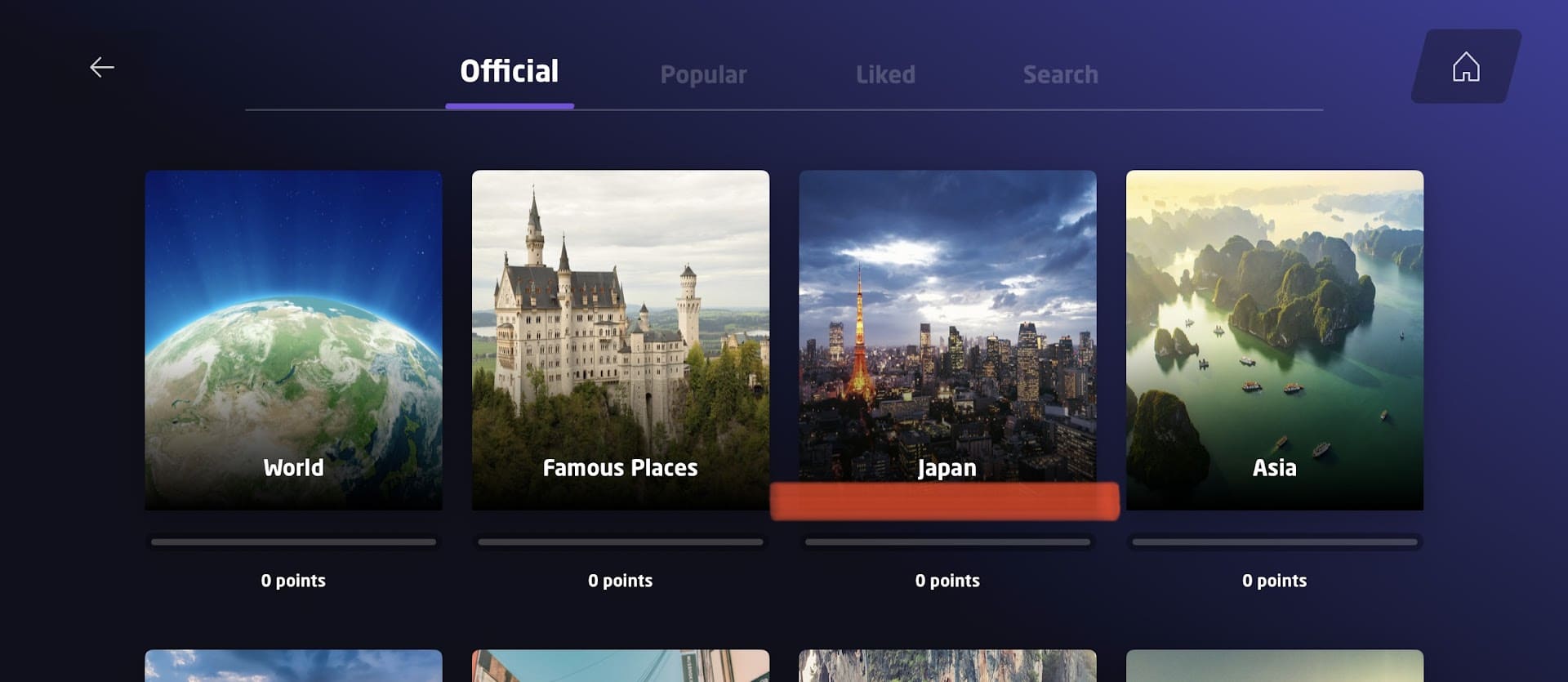Viewport: 1568px width, 682px height.
Task: Switch to the Liked tab
Action: pos(885,75)
